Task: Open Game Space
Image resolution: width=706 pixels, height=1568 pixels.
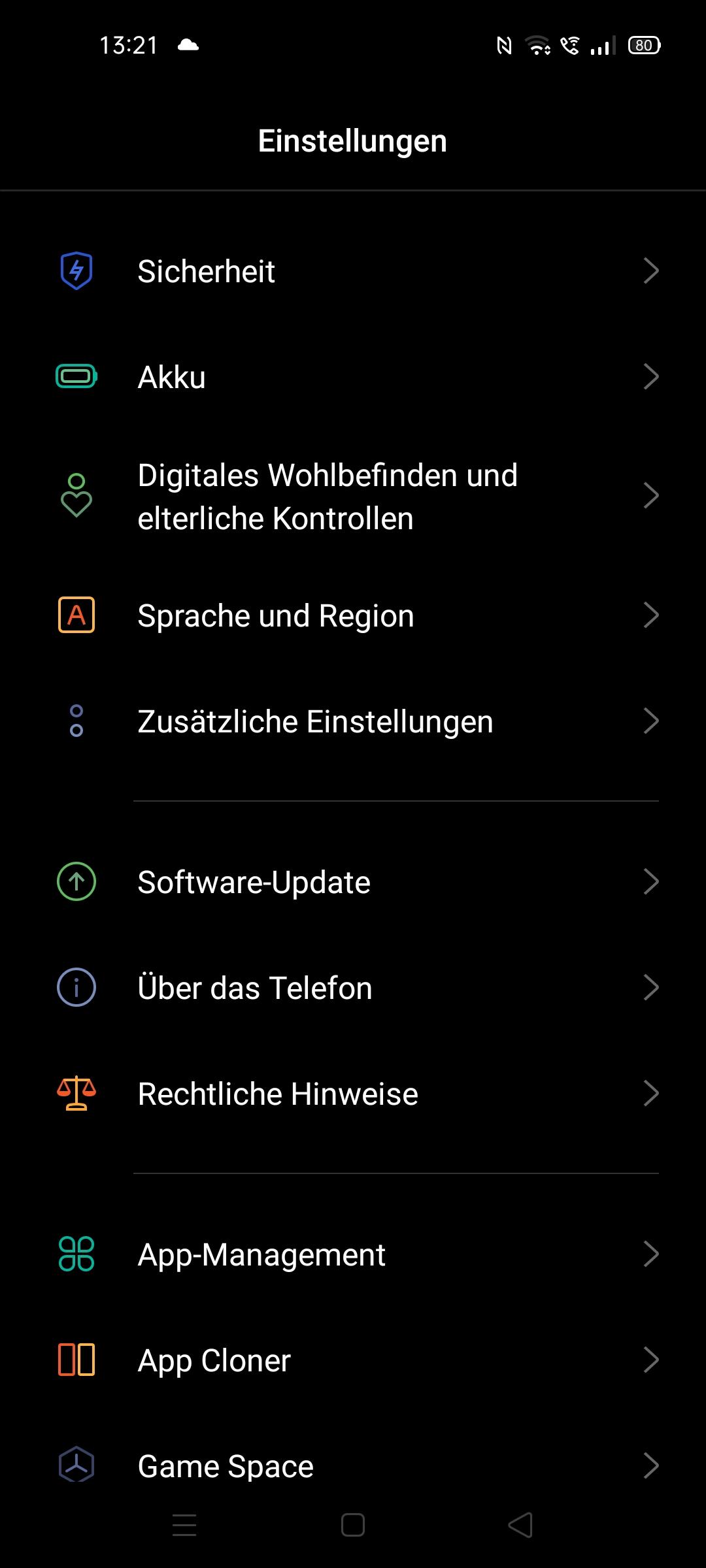Action: pos(353,1466)
